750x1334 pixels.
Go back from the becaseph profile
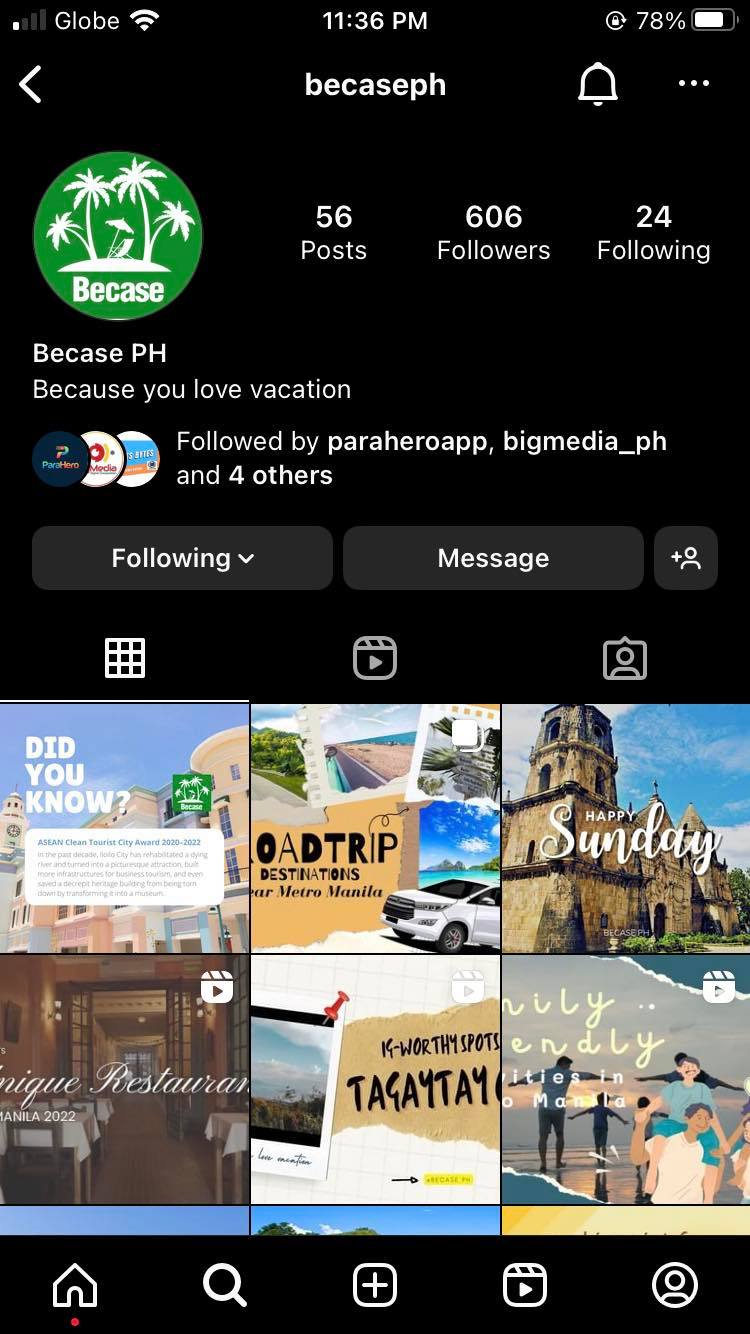pyautogui.click(x=32, y=85)
